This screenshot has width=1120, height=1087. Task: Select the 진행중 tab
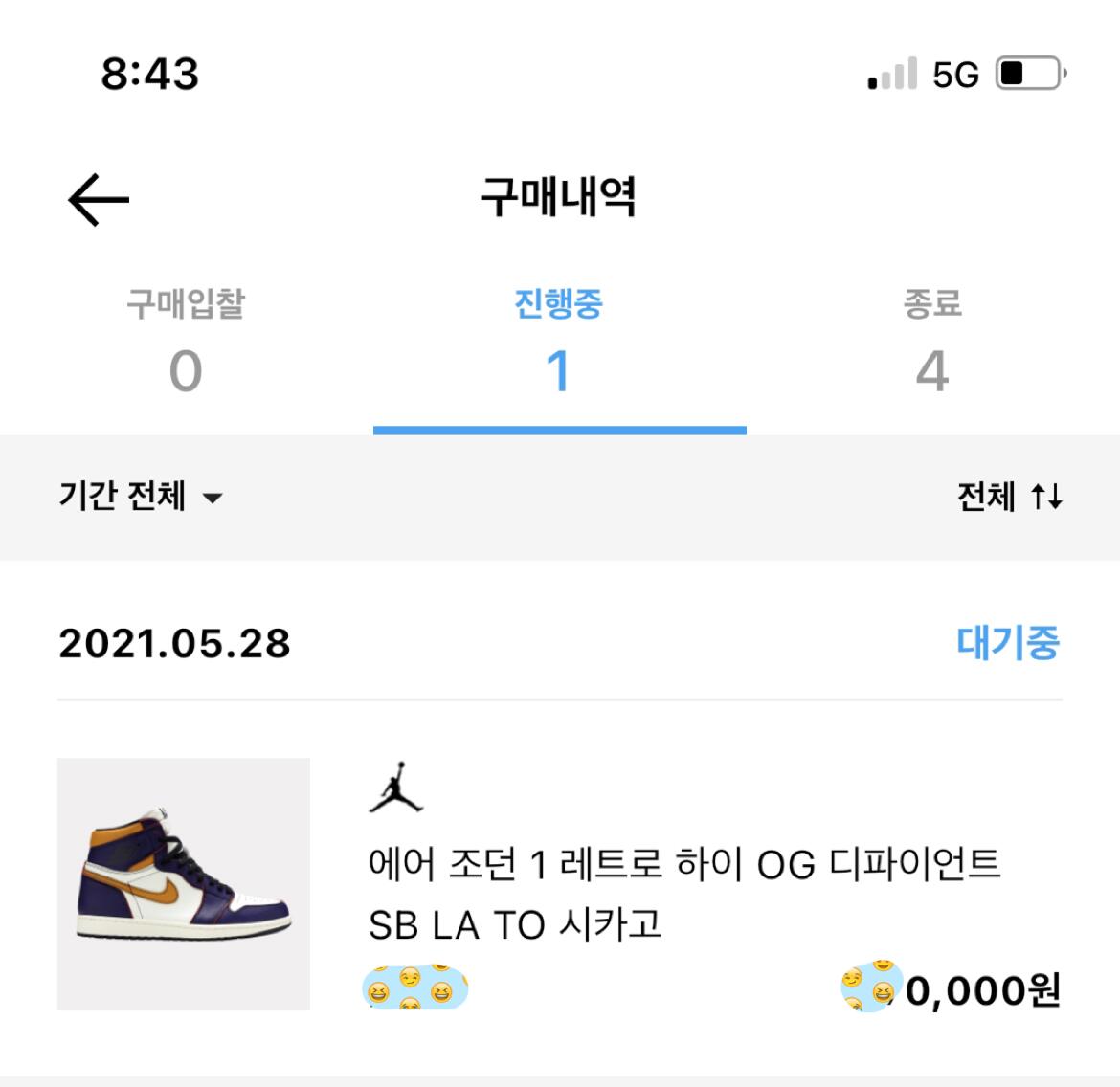click(559, 343)
